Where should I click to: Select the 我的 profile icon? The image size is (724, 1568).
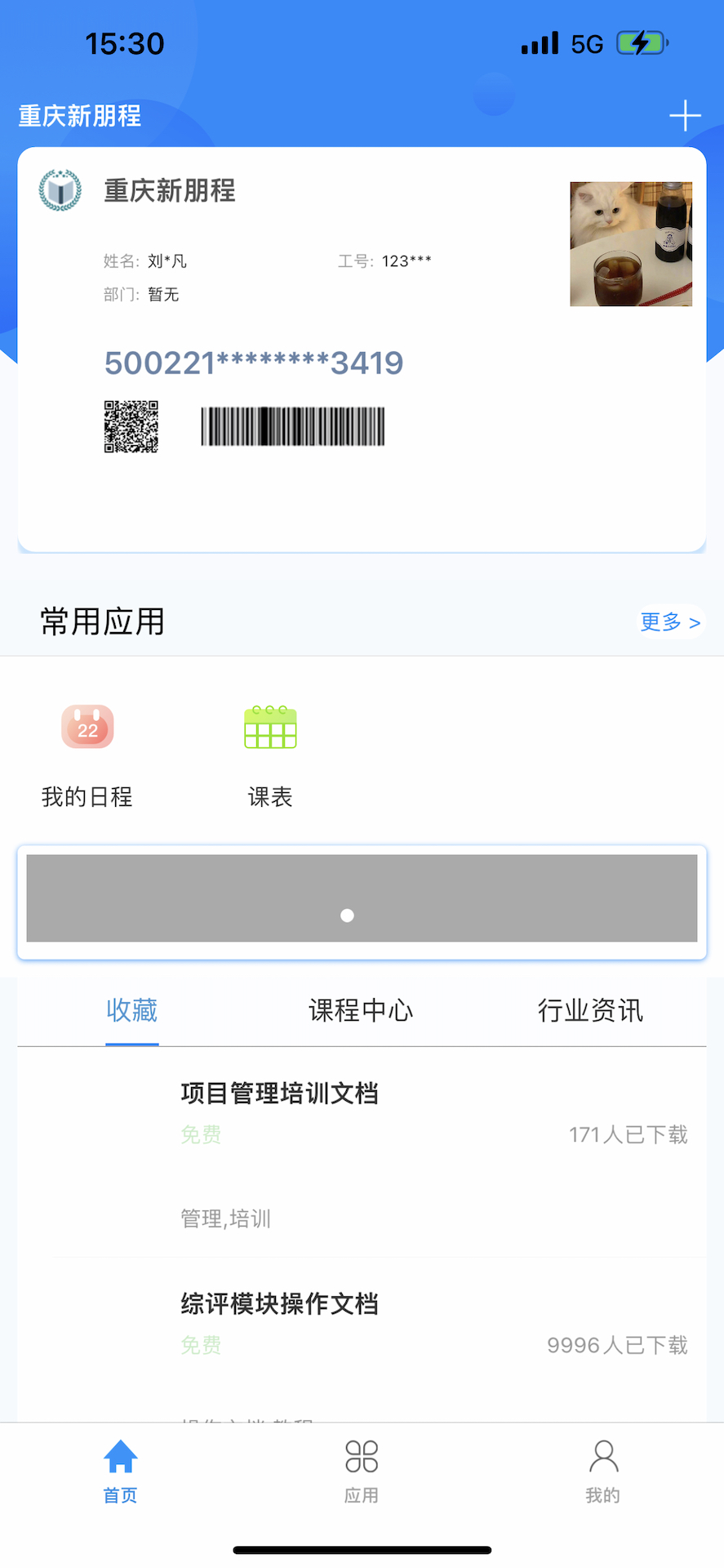pos(602,1470)
